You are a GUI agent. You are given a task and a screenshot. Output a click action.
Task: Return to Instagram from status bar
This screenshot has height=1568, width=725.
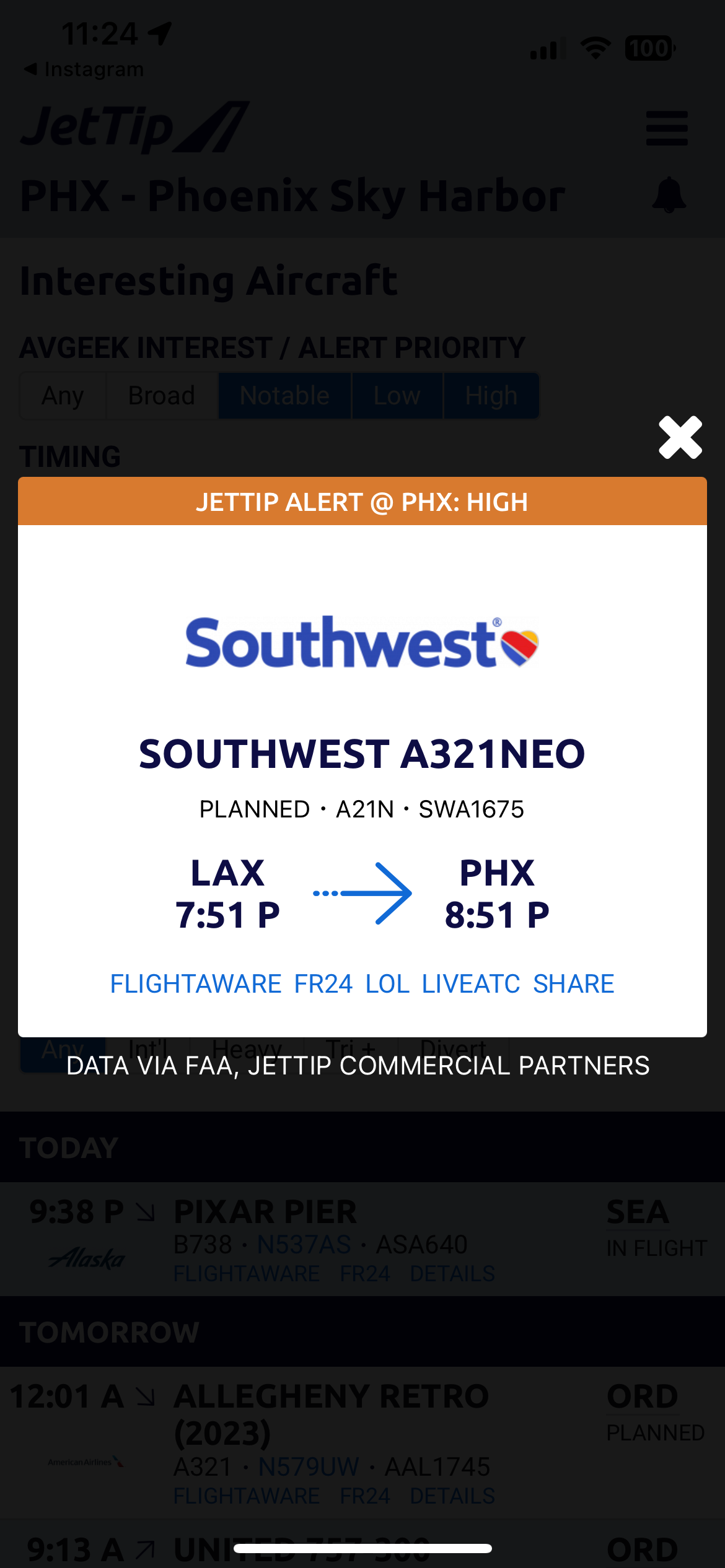click(84, 69)
